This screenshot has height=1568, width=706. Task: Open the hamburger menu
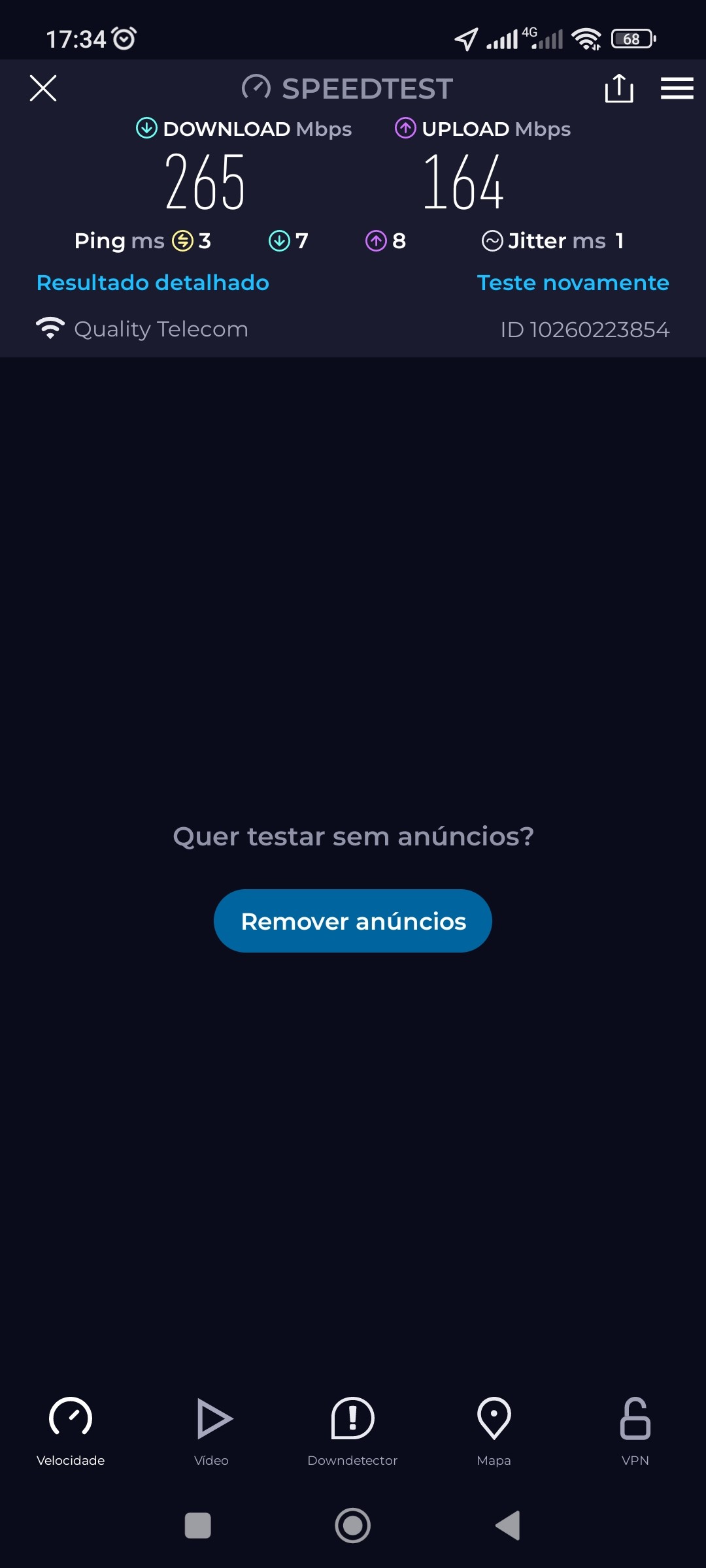tap(677, 88)
